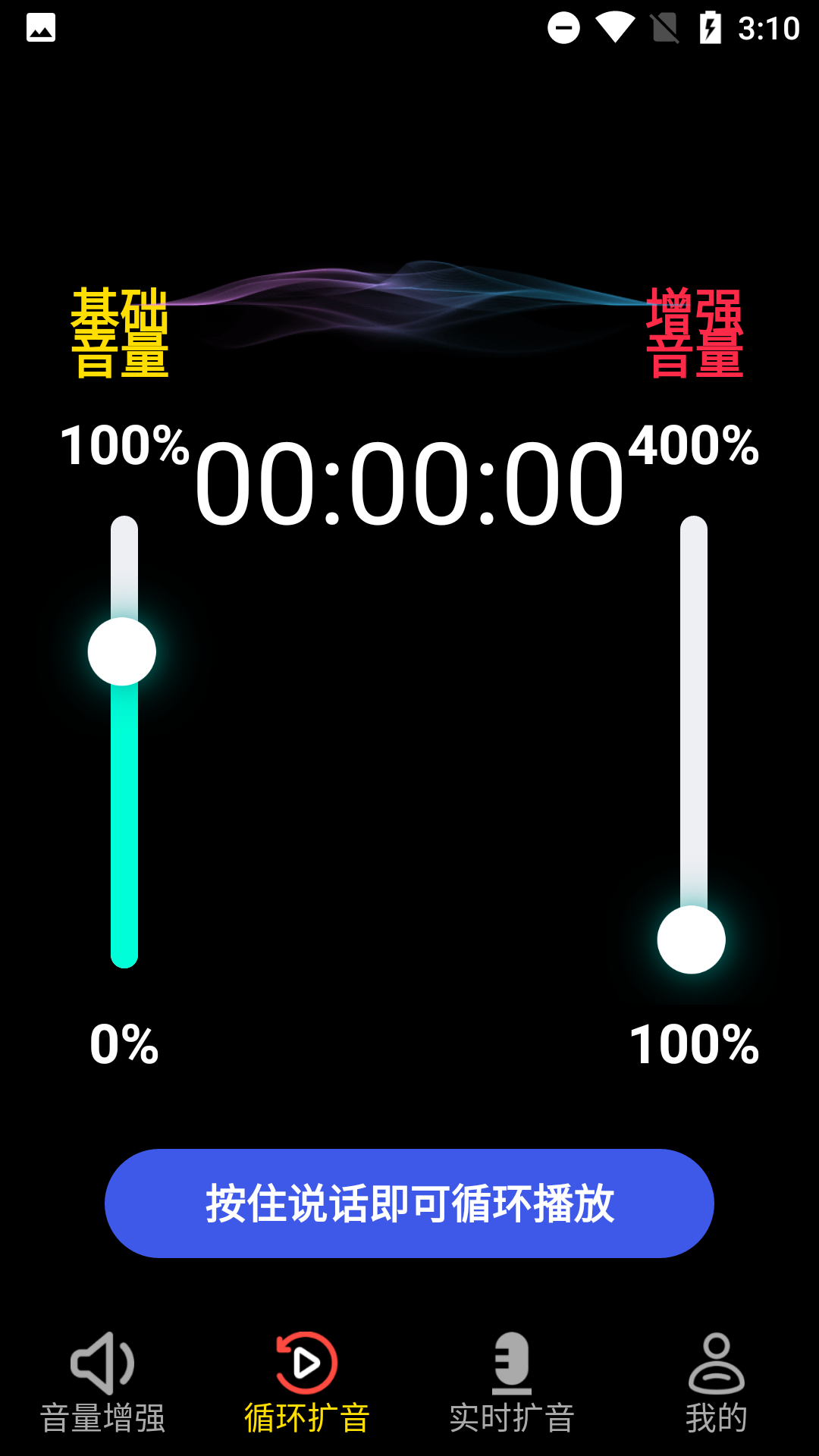Tap the 基础音量 slider handle
This screenshot has height=1456, width=819.
coord(122,651)
